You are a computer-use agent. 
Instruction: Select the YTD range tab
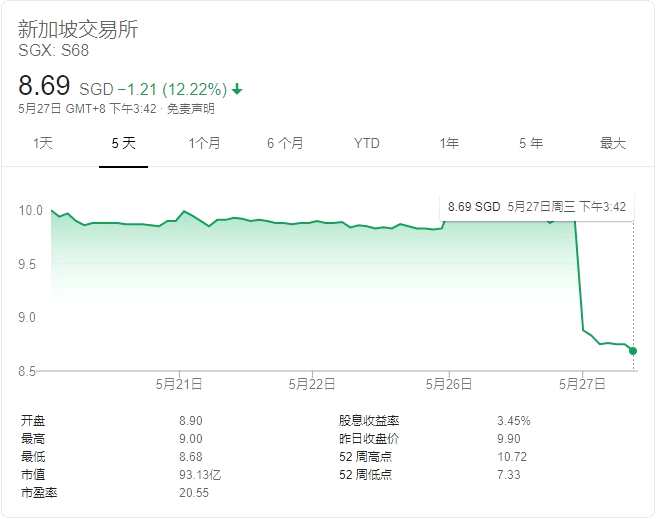(367, 143)
